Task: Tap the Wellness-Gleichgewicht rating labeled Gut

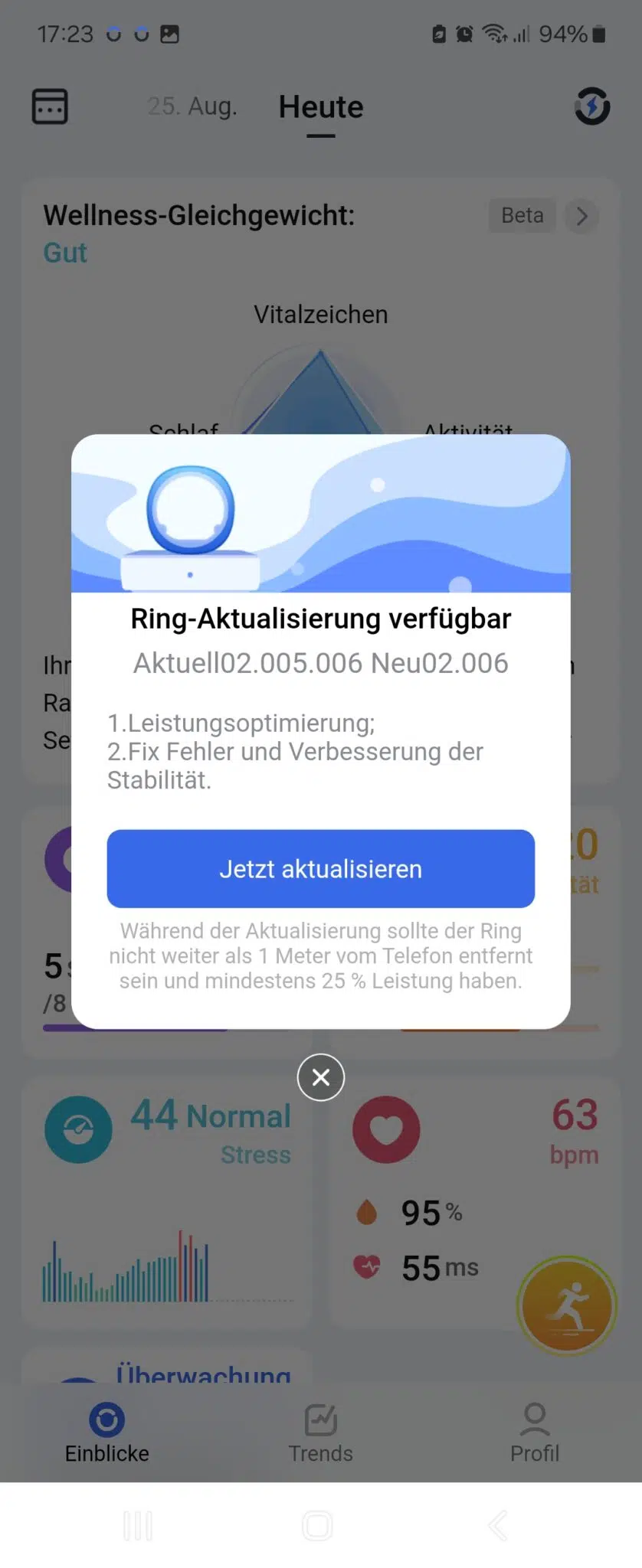Action: pyautogui.click(x=65, y=253)
